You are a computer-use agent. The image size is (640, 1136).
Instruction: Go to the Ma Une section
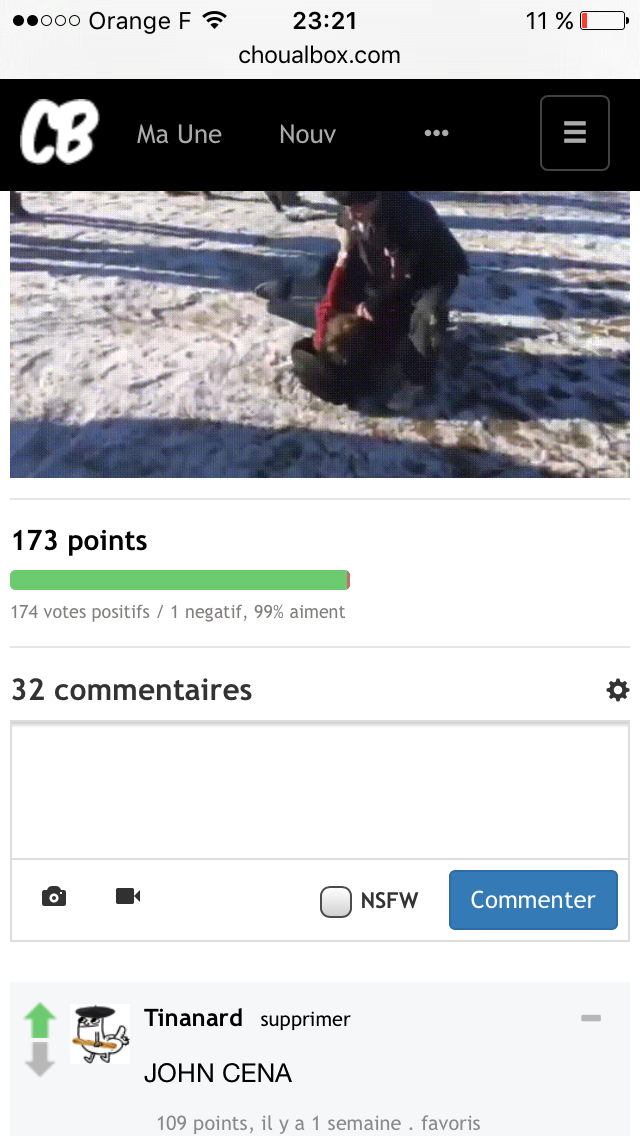coord(179,134)
